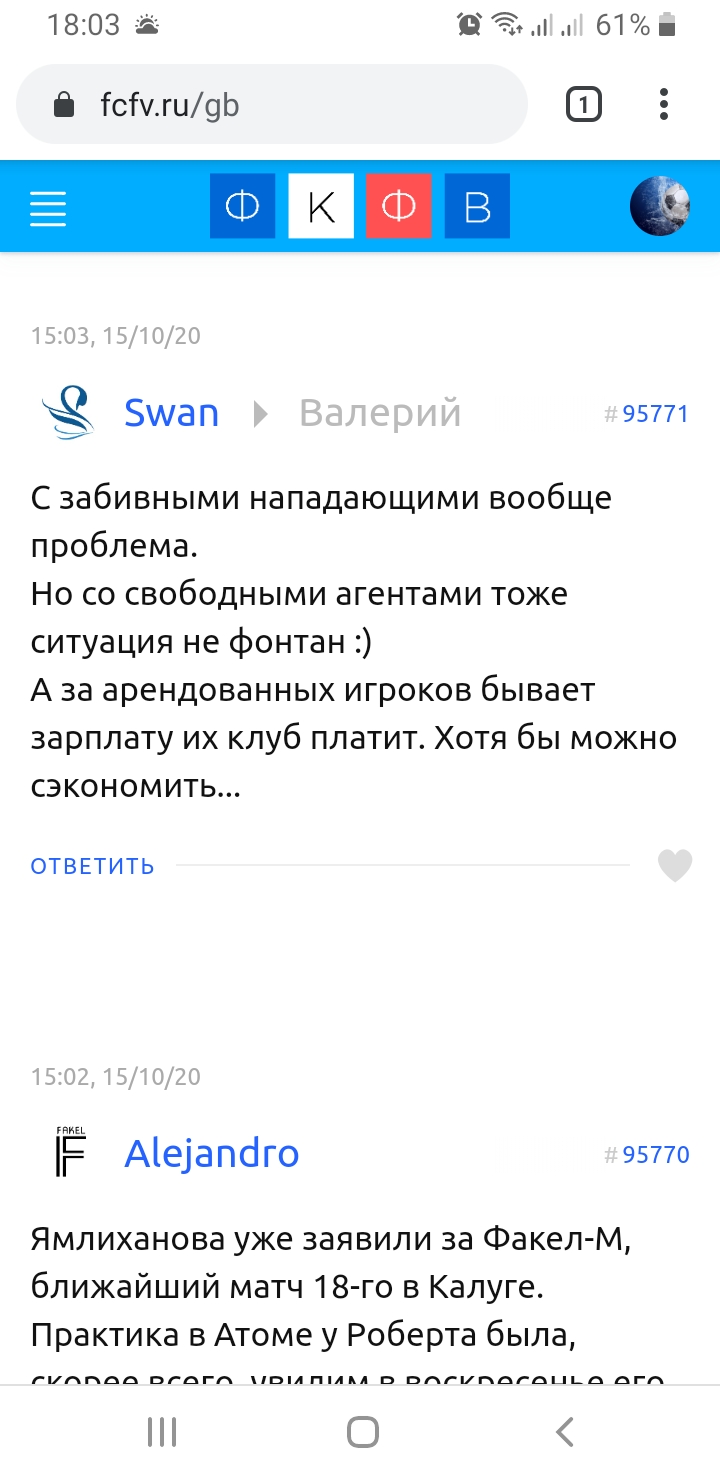Reply to Swan's comment with ОТВЕТИТЬ

[x=93, y=866]
